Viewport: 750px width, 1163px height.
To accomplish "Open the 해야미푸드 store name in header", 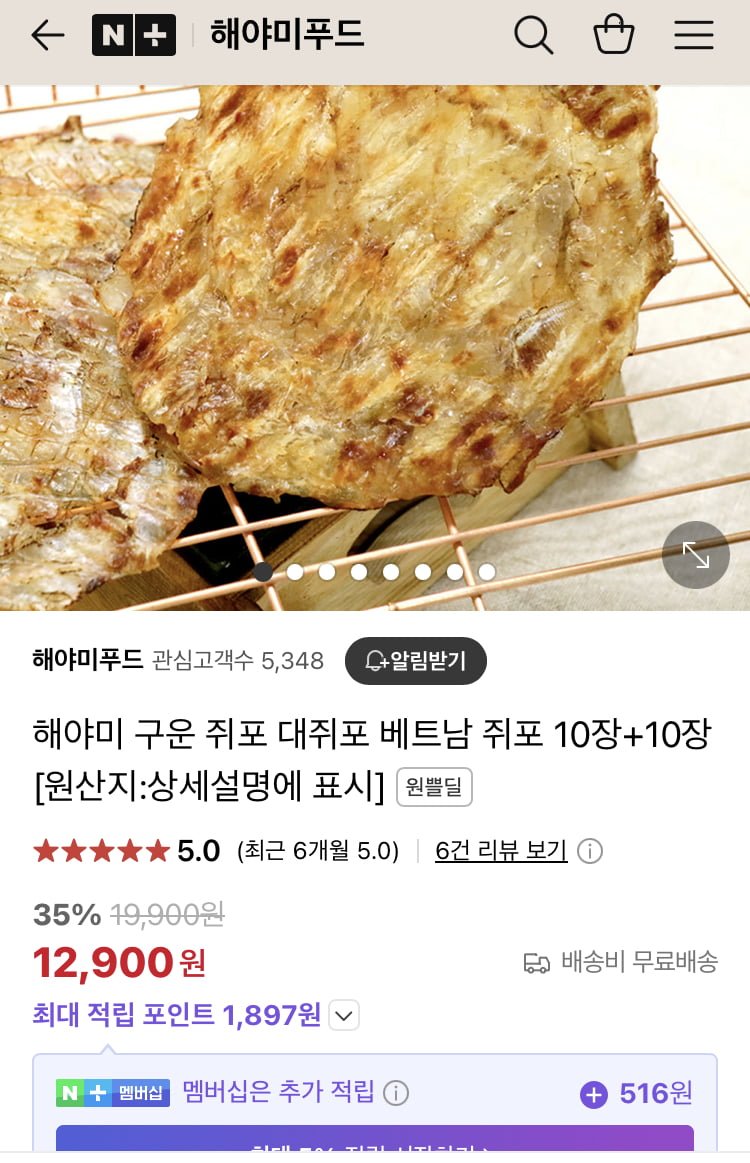I will [286, 35].
